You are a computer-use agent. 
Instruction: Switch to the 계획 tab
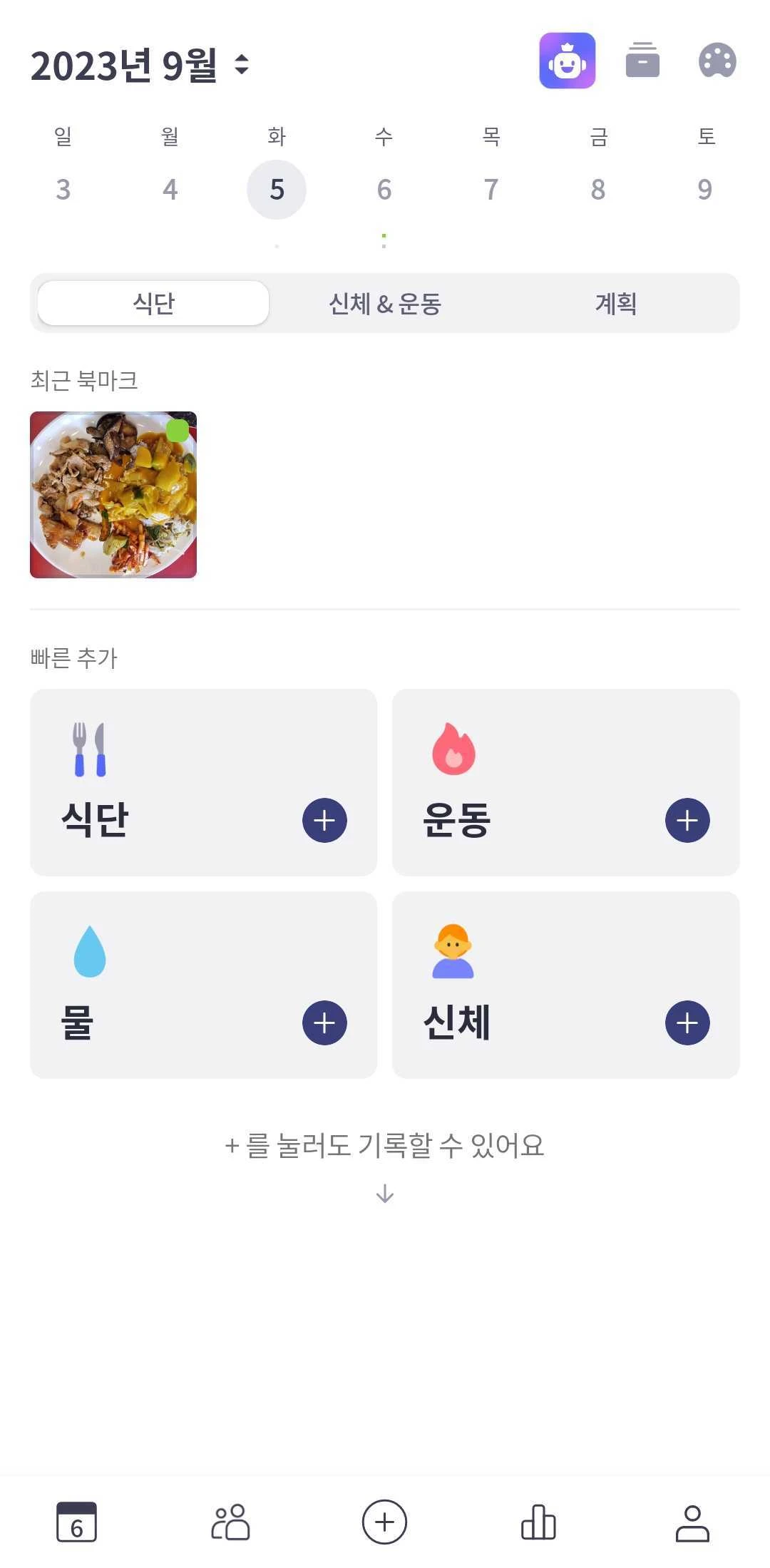[616, 303]
